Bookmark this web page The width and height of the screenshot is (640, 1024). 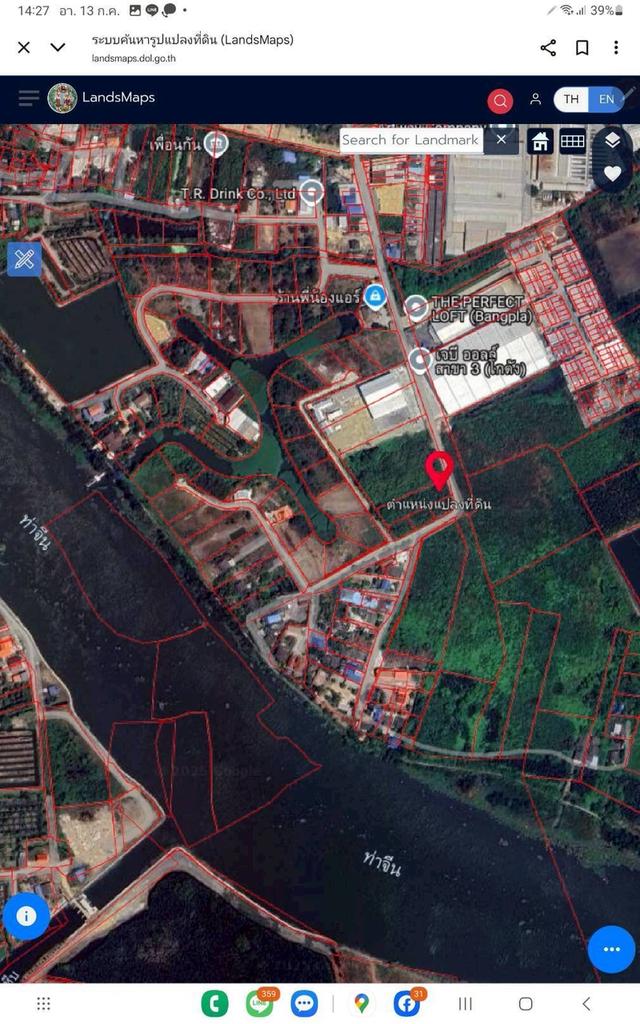582,47
